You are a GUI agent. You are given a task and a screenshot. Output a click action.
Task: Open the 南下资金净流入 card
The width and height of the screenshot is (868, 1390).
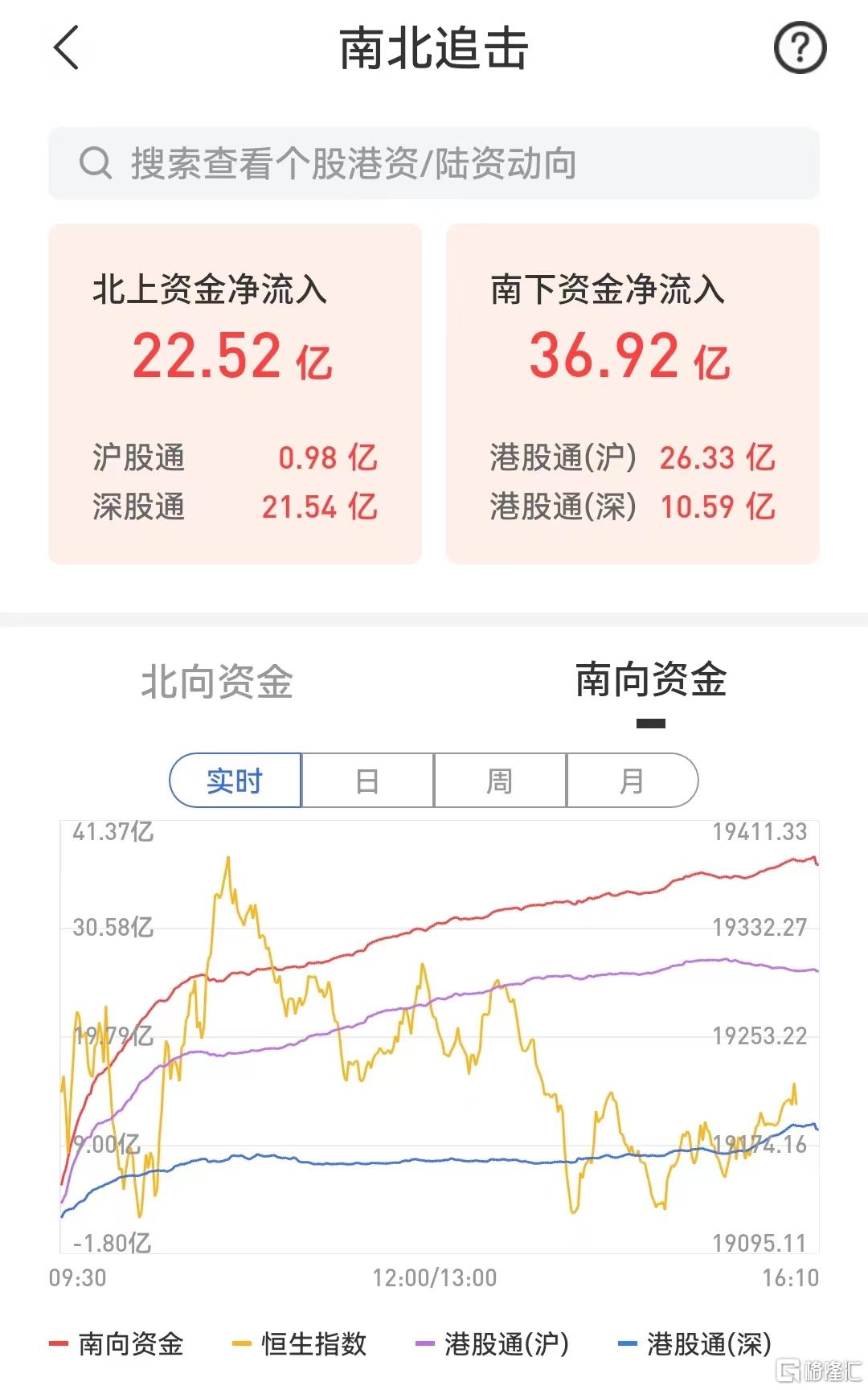[x=633, y=394]
